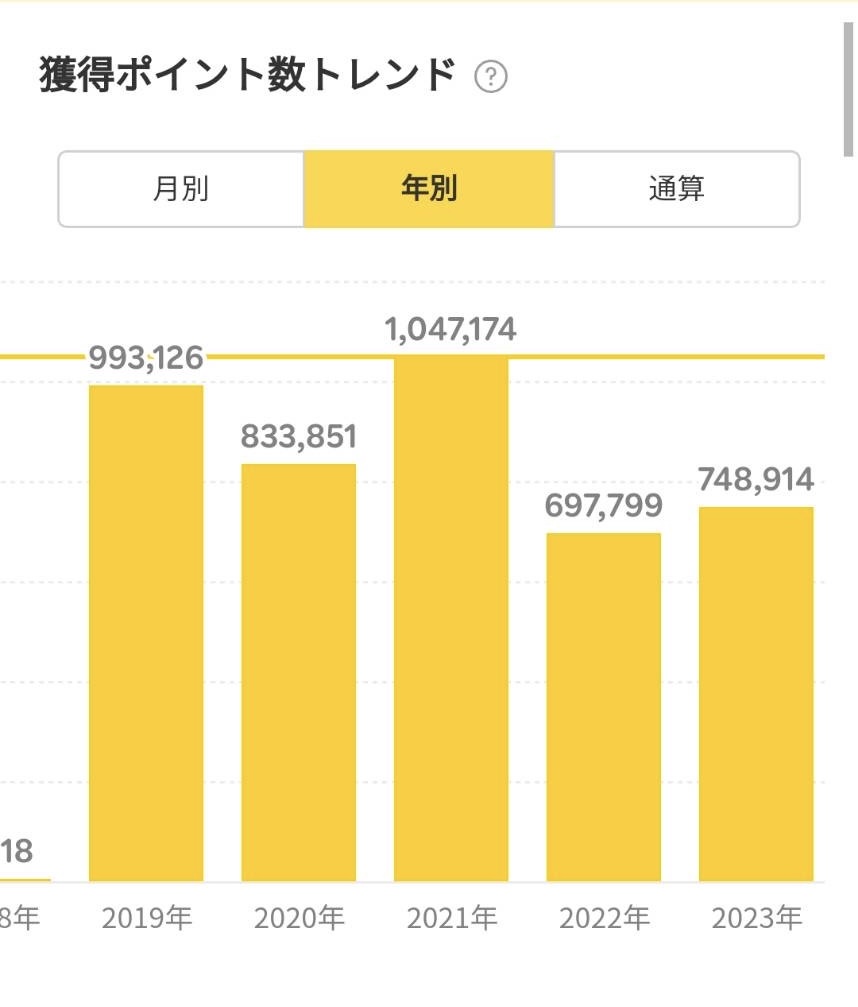Select the 2023年 bar showing 748,914
Image resolution: width=858 pixels, height=1007 pixels.
coord(756,693)
